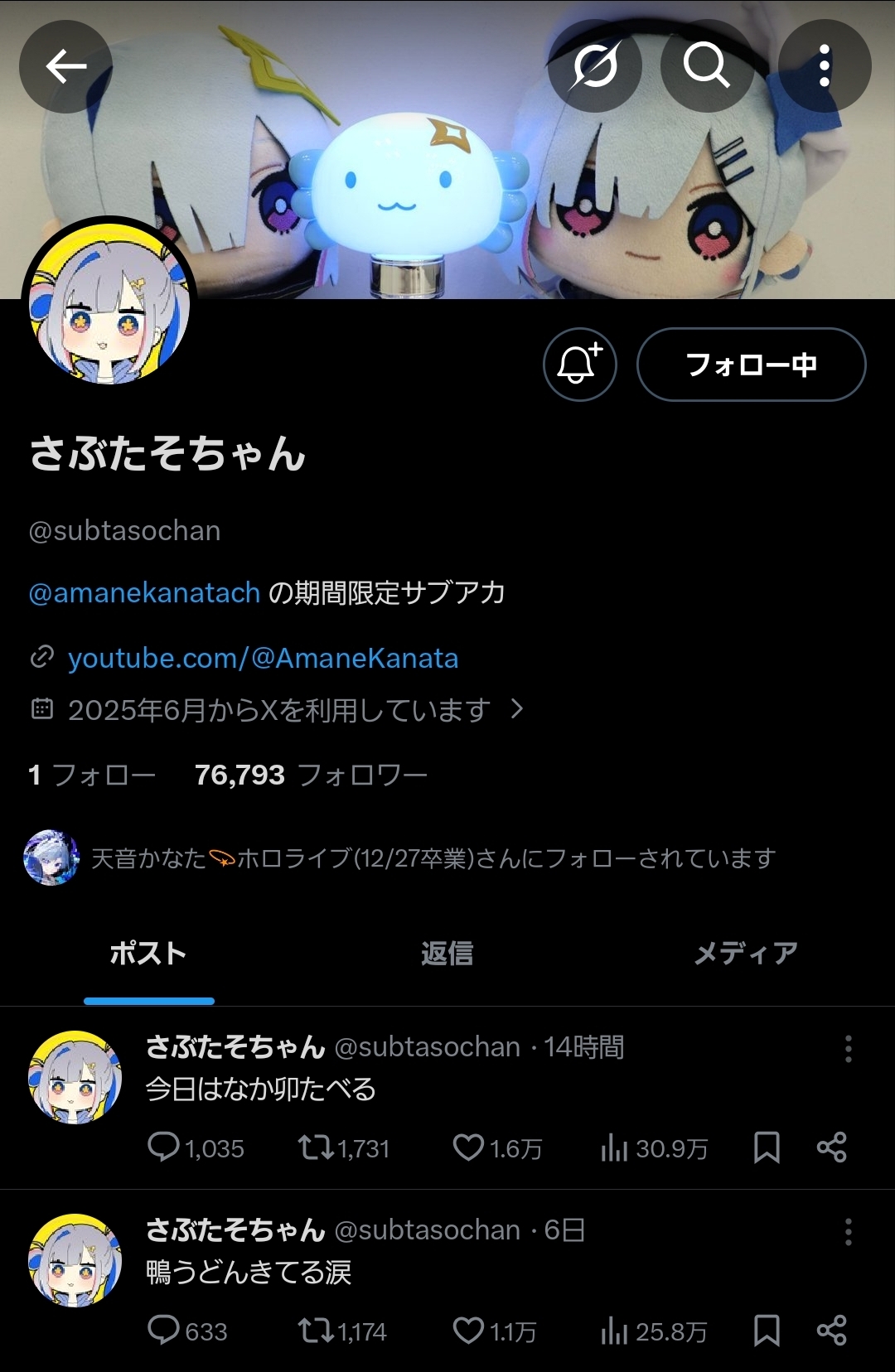Enable post notifications with the bell
This screenshot has height=1372, width=895.
click(579, 365)
